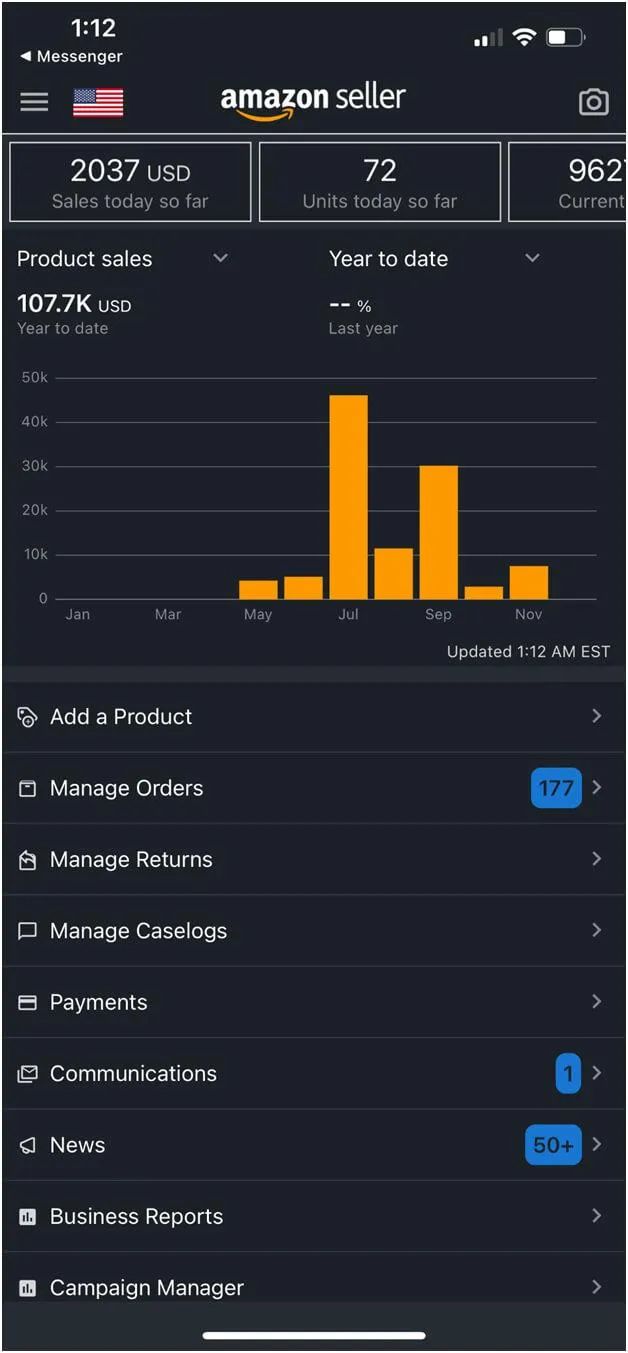Open Manage Caselogs
This screenshot has height=1353, width=628.
314,931
